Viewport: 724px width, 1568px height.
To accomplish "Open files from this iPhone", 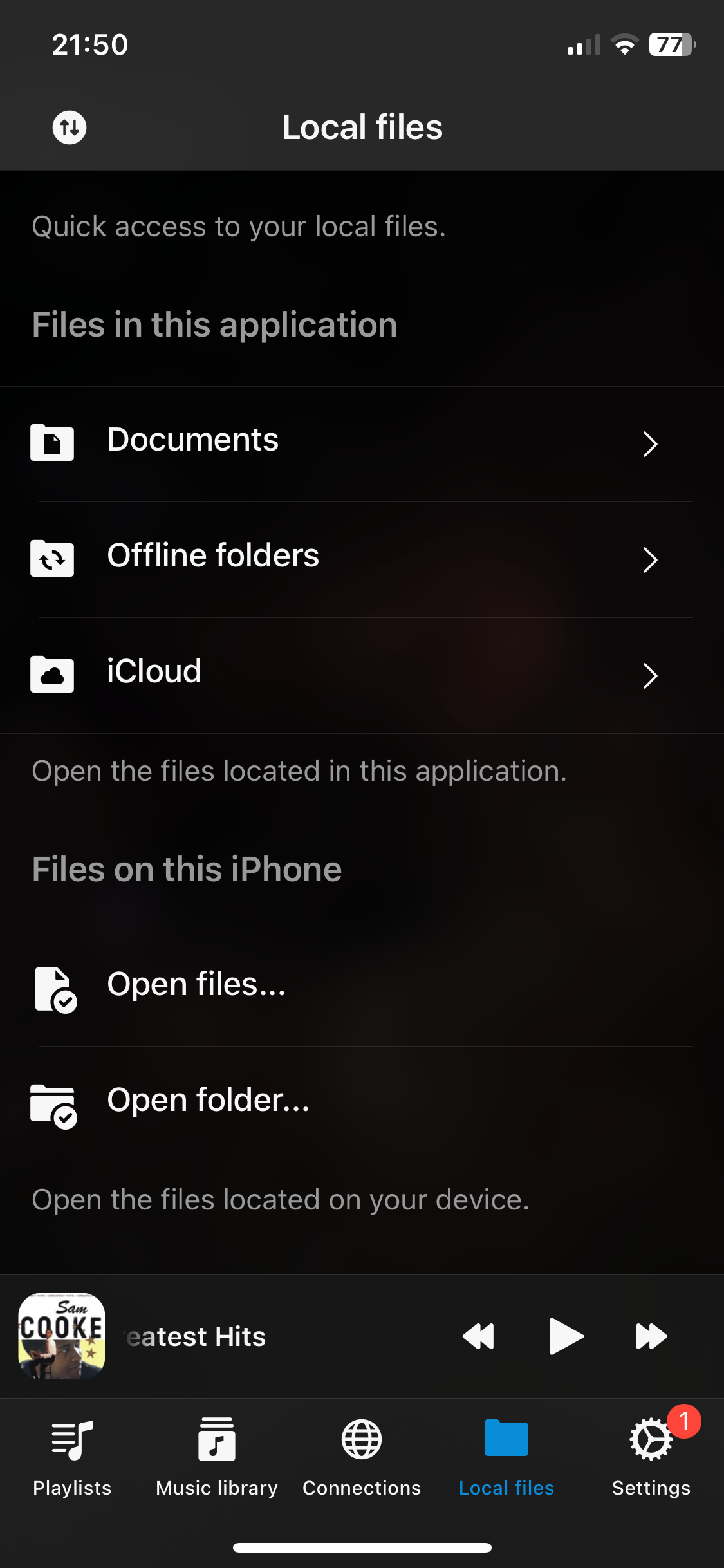I will click(196, 985).
